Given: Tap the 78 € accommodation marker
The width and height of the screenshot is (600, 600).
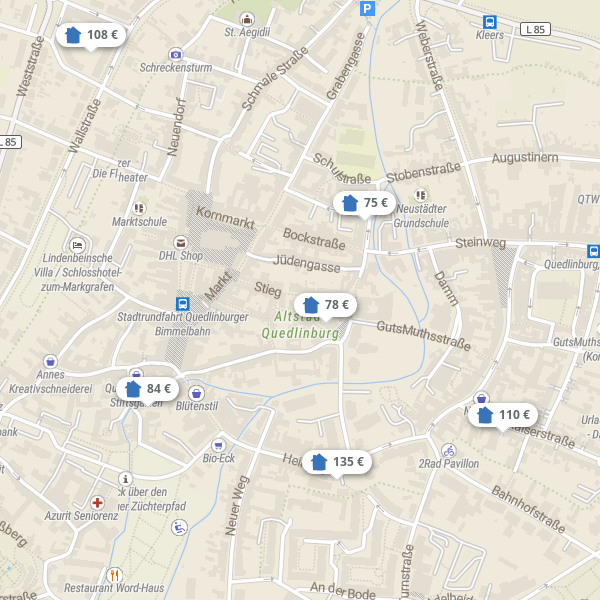Looking at the screenshot, I should click(x=326, y=305).
